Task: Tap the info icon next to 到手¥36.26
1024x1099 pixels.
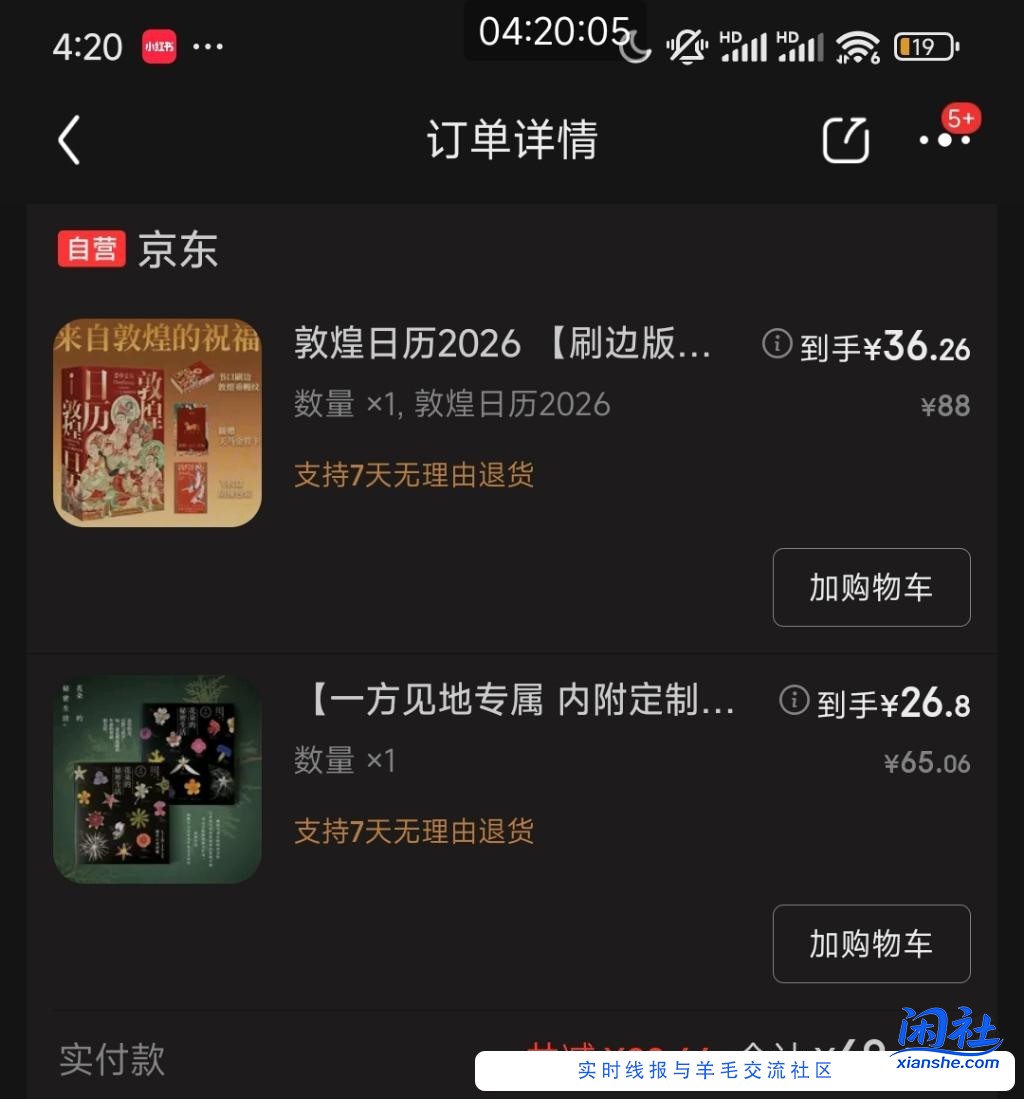Action: click(x=777, y=343)
